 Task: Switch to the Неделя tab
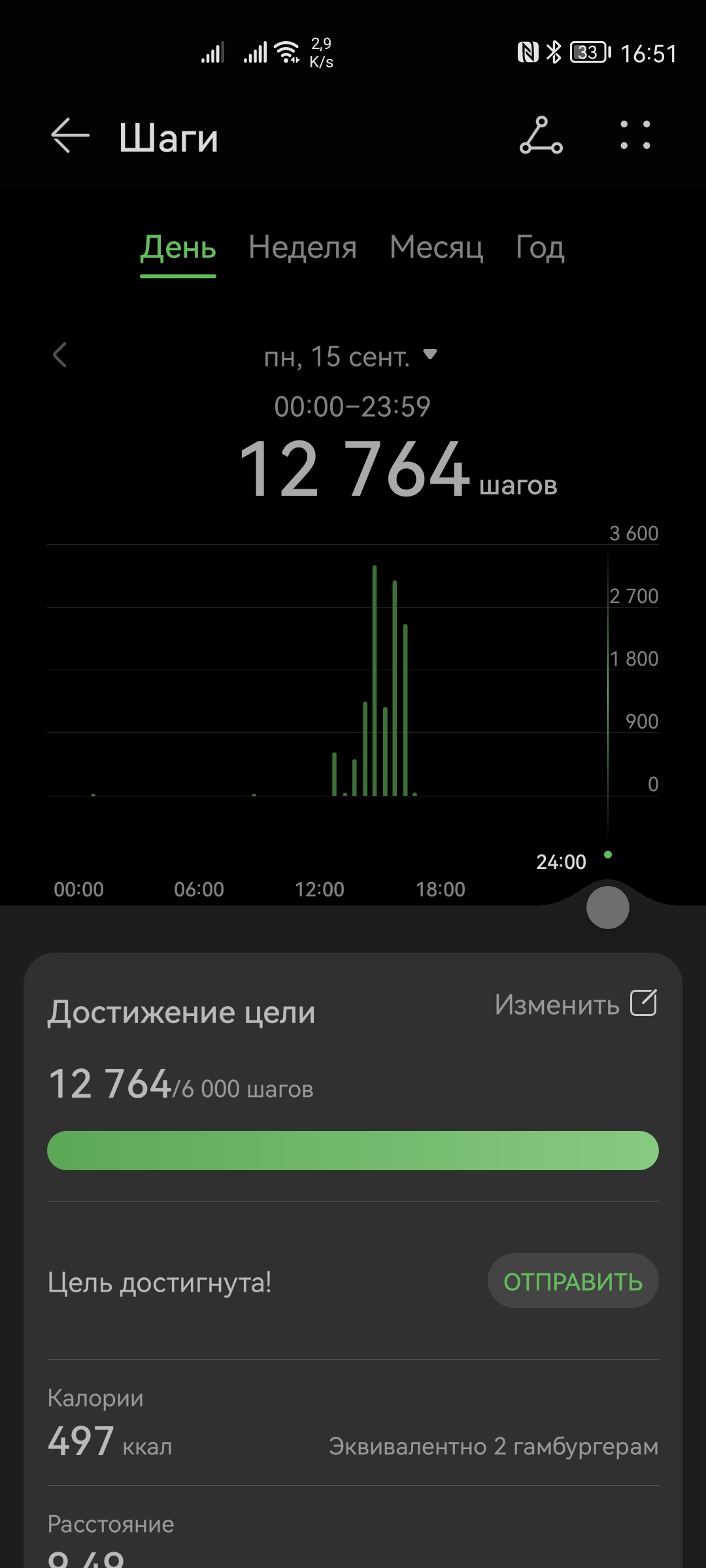(302, 248)
